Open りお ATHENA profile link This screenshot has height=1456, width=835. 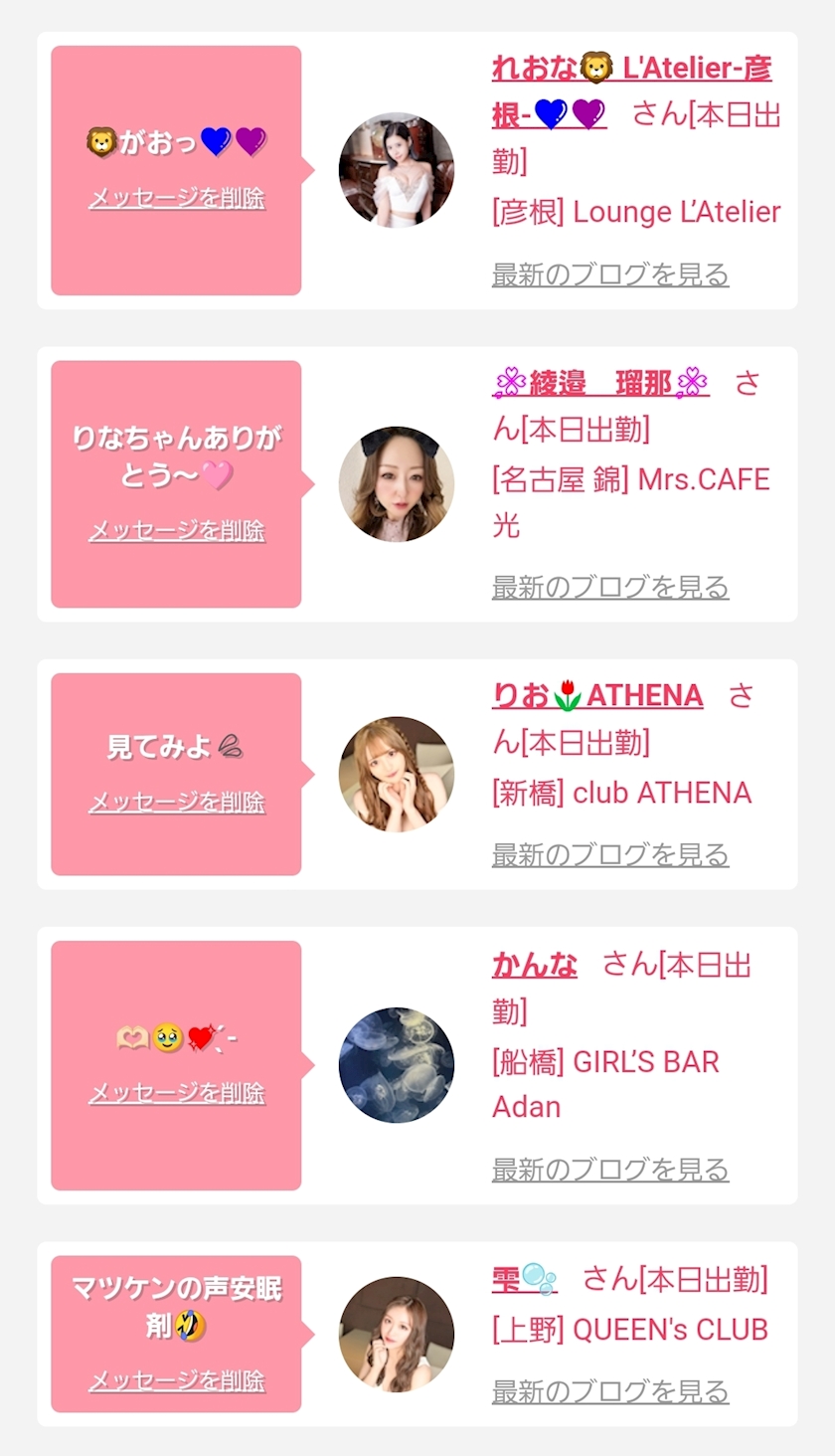(x=597, y=695)
